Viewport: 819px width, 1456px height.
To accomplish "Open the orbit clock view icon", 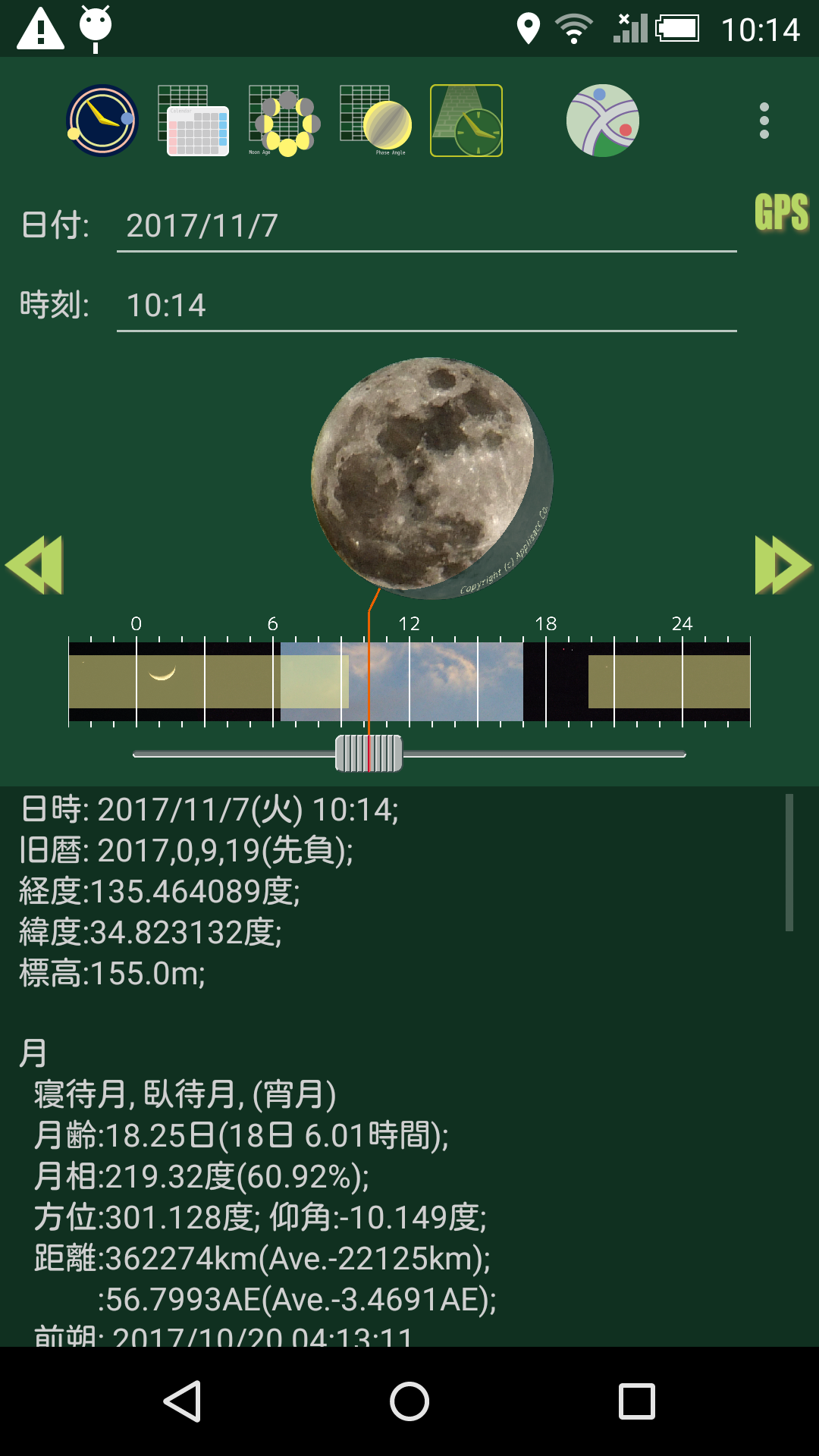I will [x=102, y=121].
